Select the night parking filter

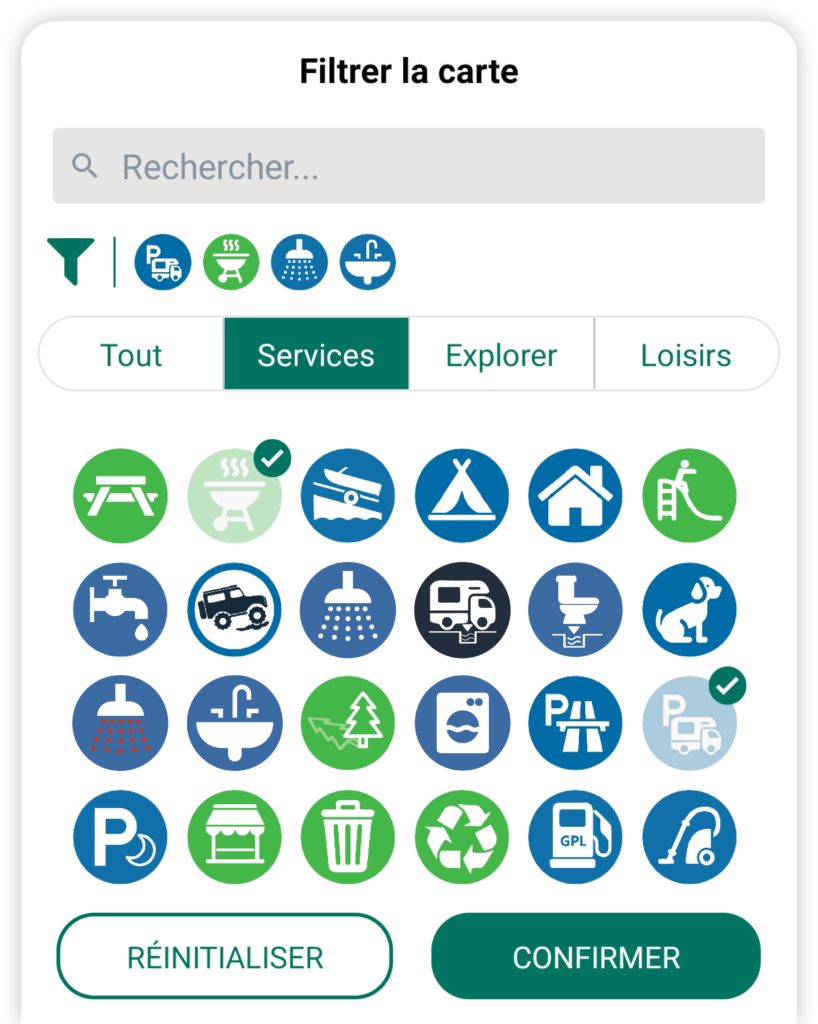[x=120, y=837]
